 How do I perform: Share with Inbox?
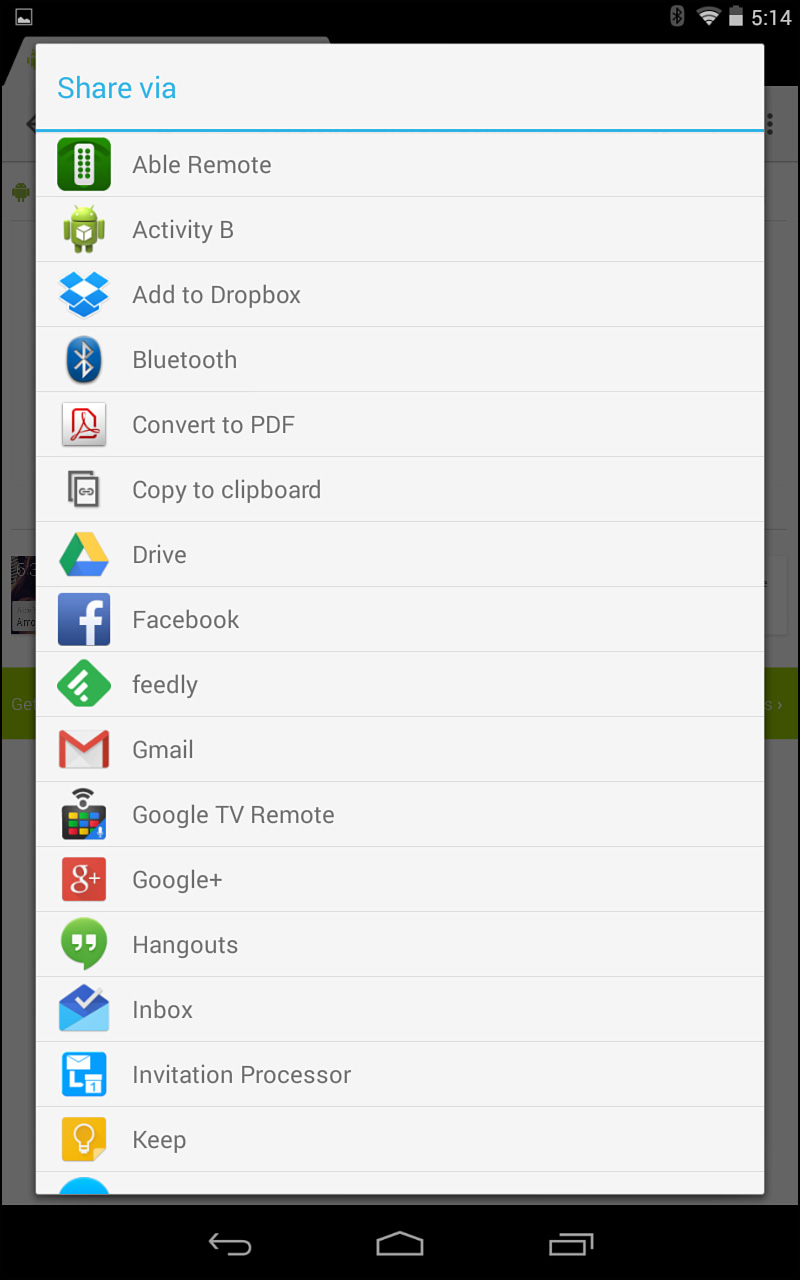point(400,1009)
